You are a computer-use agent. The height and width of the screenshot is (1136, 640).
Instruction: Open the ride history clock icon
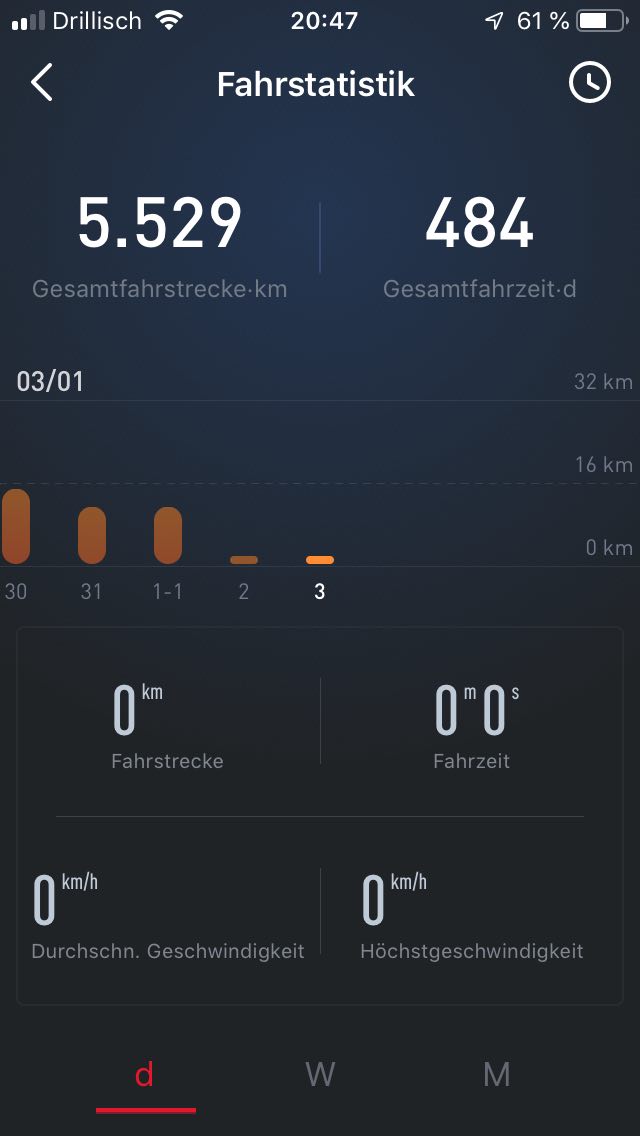coord(590,83)
